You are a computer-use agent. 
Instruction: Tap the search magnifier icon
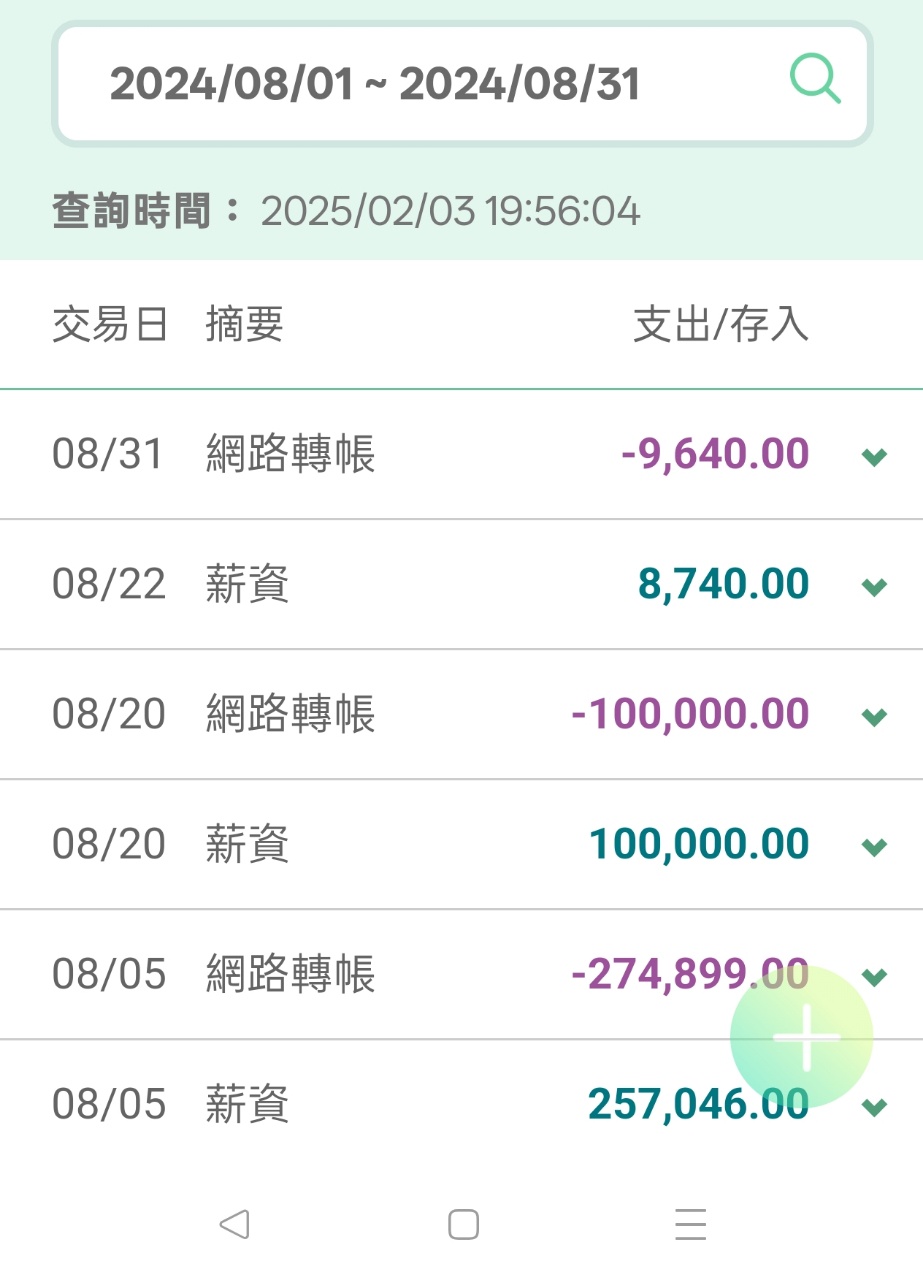[x=815, y=79]
